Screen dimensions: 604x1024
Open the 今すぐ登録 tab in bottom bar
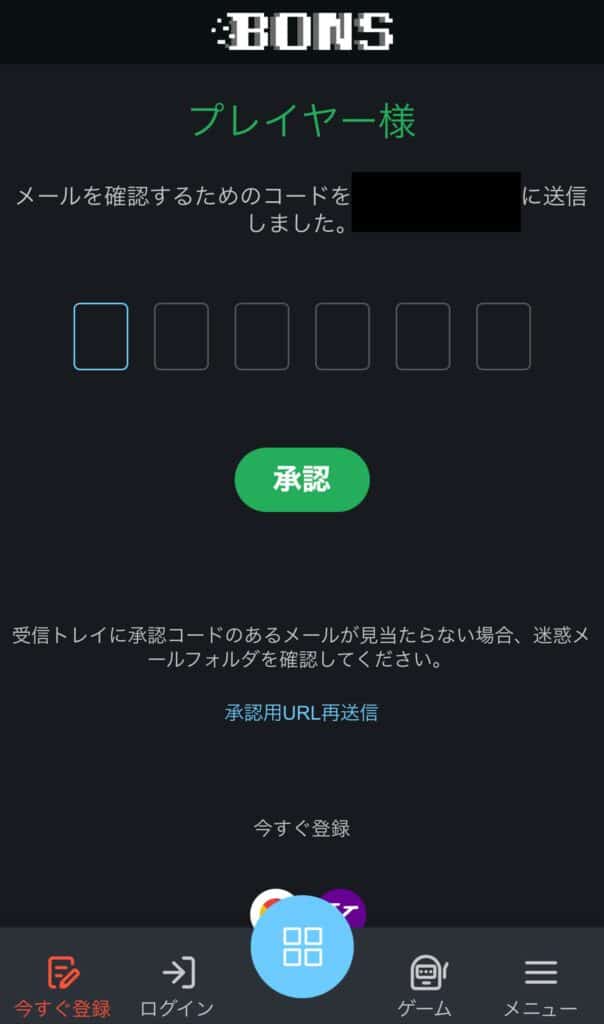tap(62, 985)
